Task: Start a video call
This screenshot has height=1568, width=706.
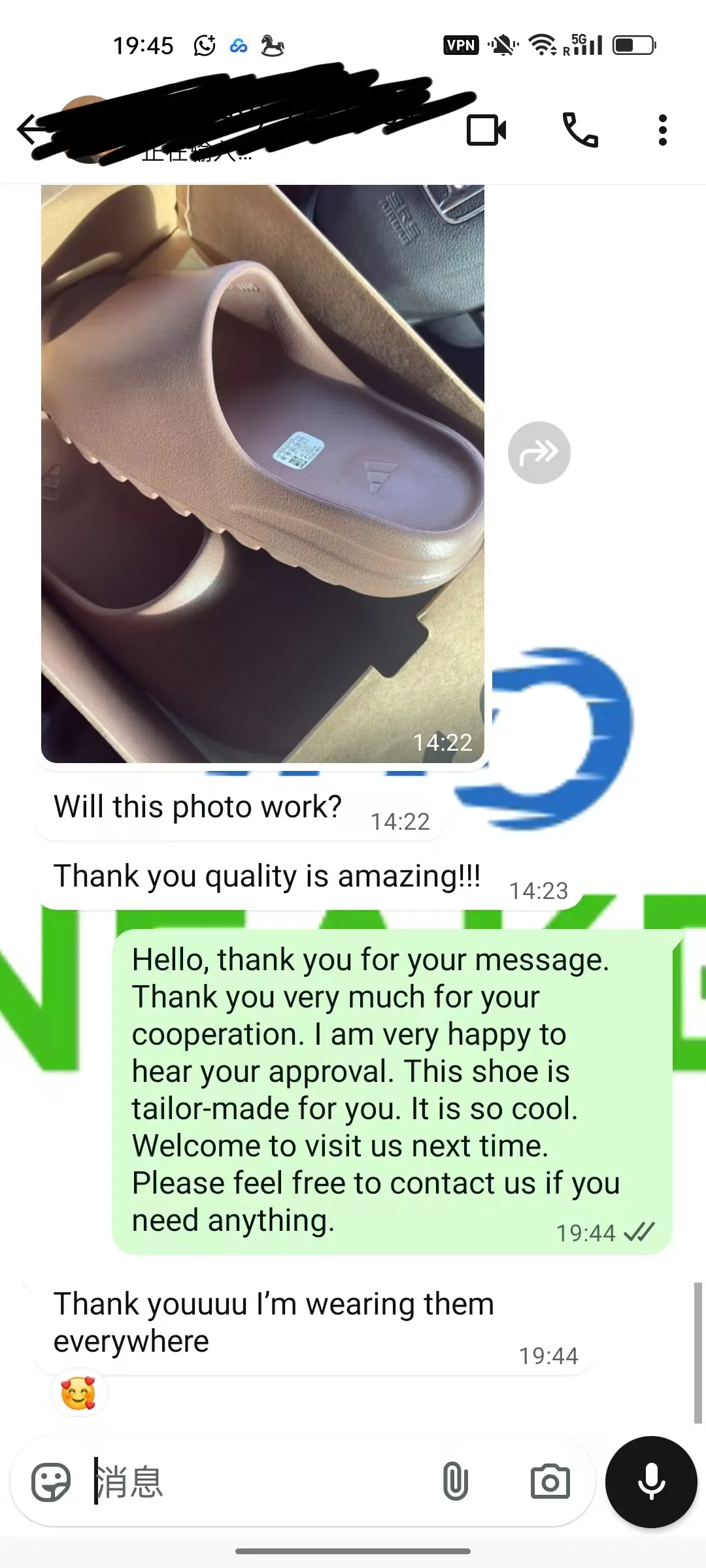Action: pyautogui.click(x=486, y=130)
